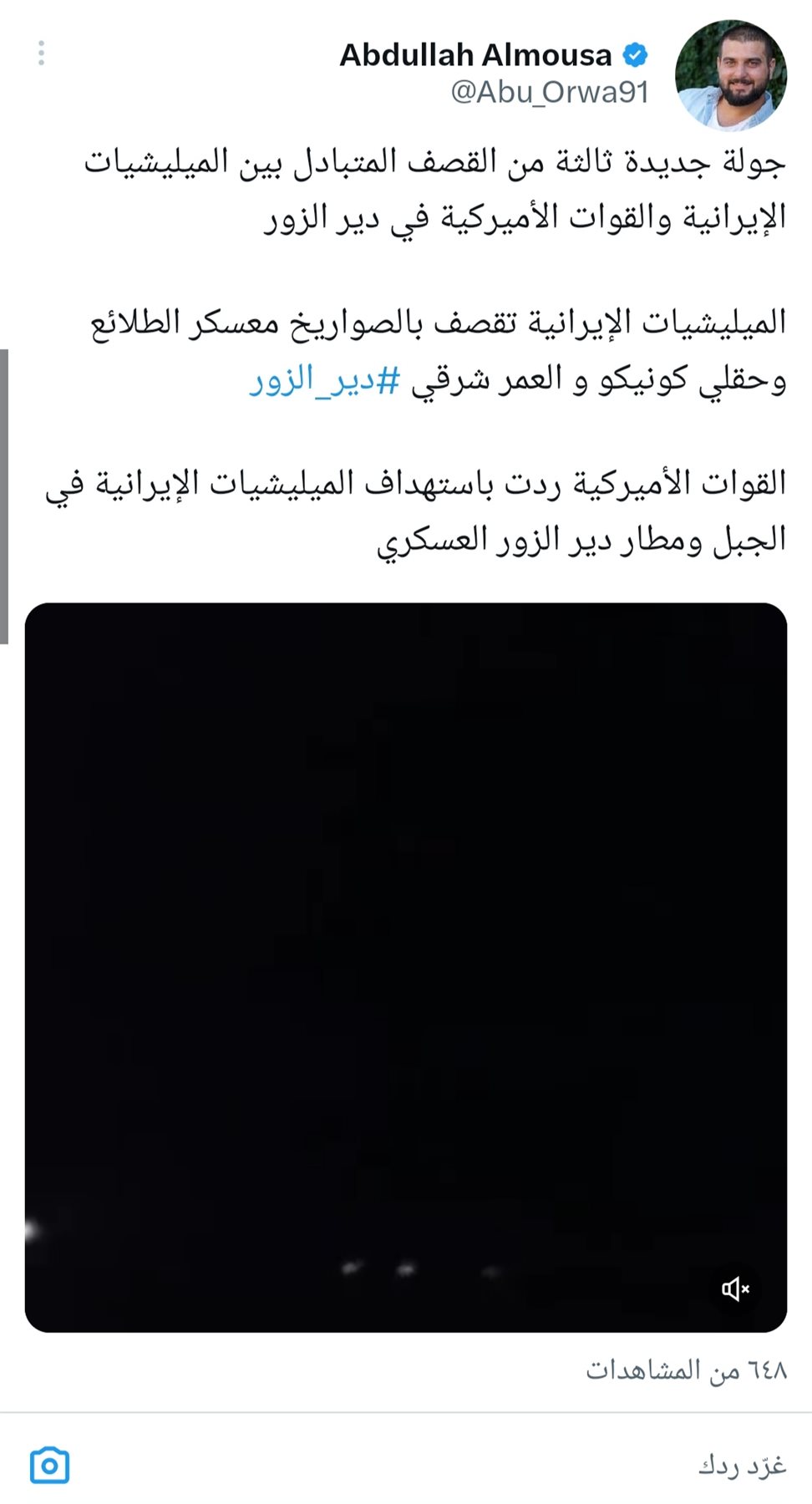Viewport: 812px width, 1504px height.
Task: Open the @Abu_Orwa91 username
Action: point(550,92)
